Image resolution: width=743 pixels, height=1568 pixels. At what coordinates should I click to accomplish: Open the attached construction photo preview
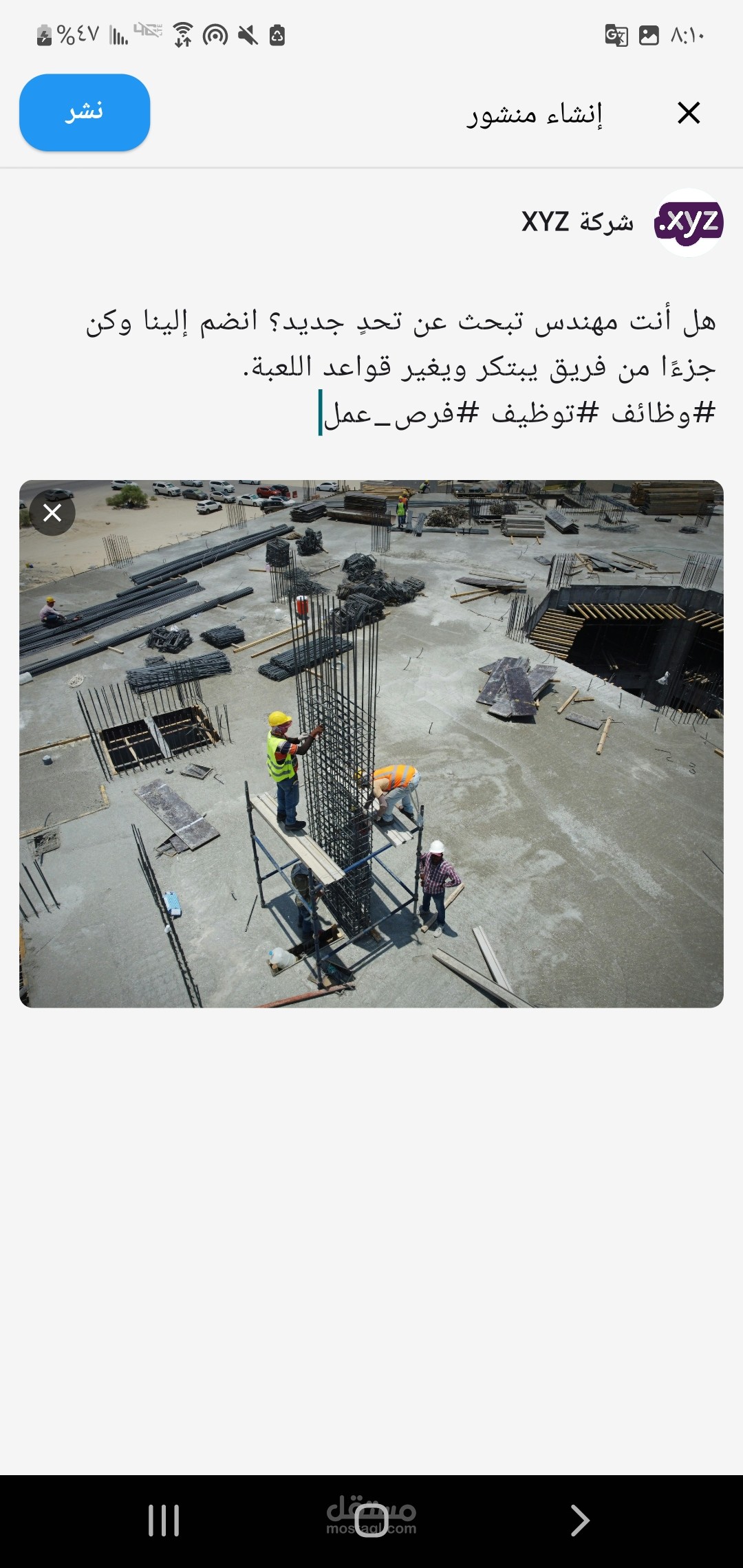point(371,743)
